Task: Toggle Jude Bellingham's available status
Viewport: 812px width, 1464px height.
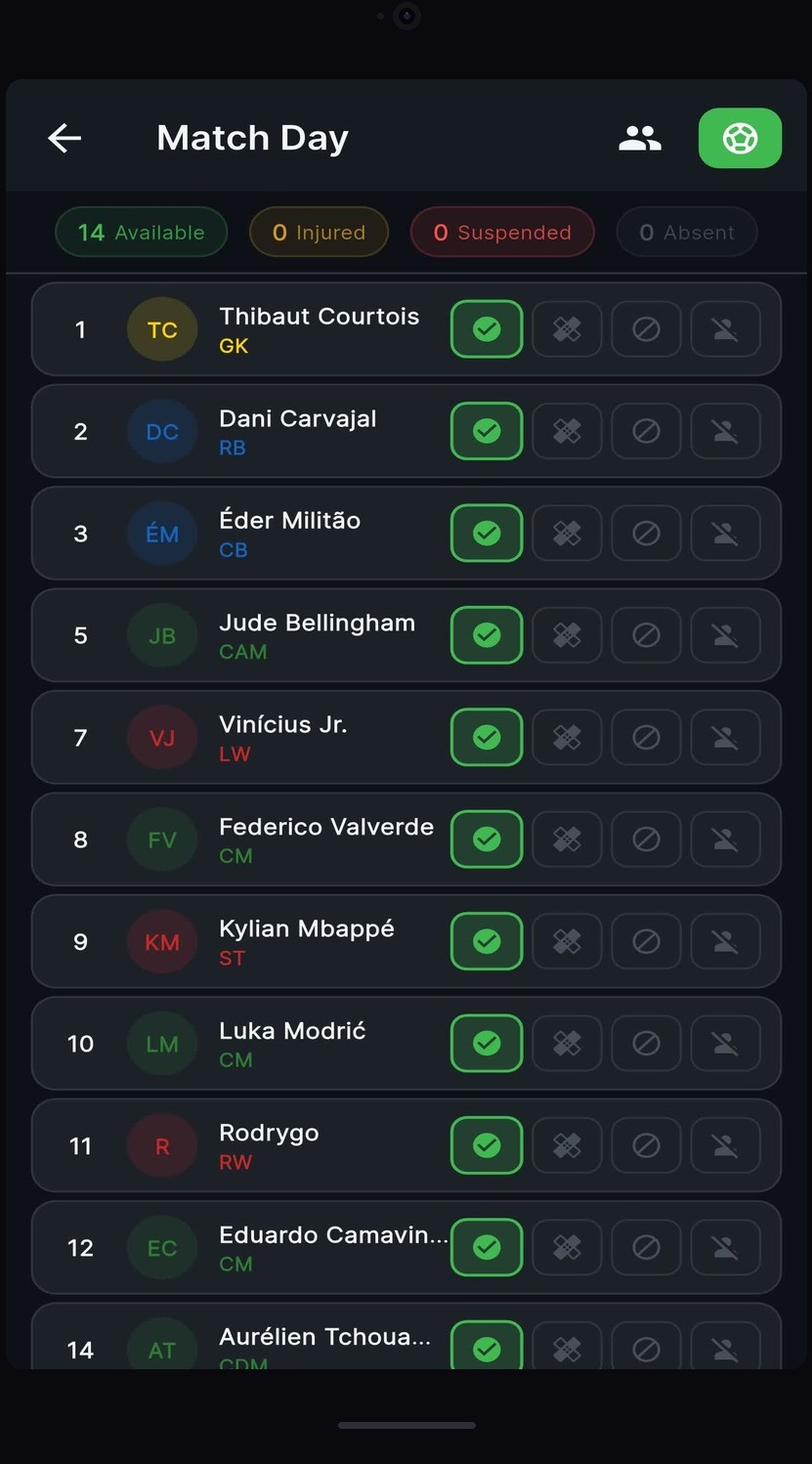Action: click(x=486, y=634)
